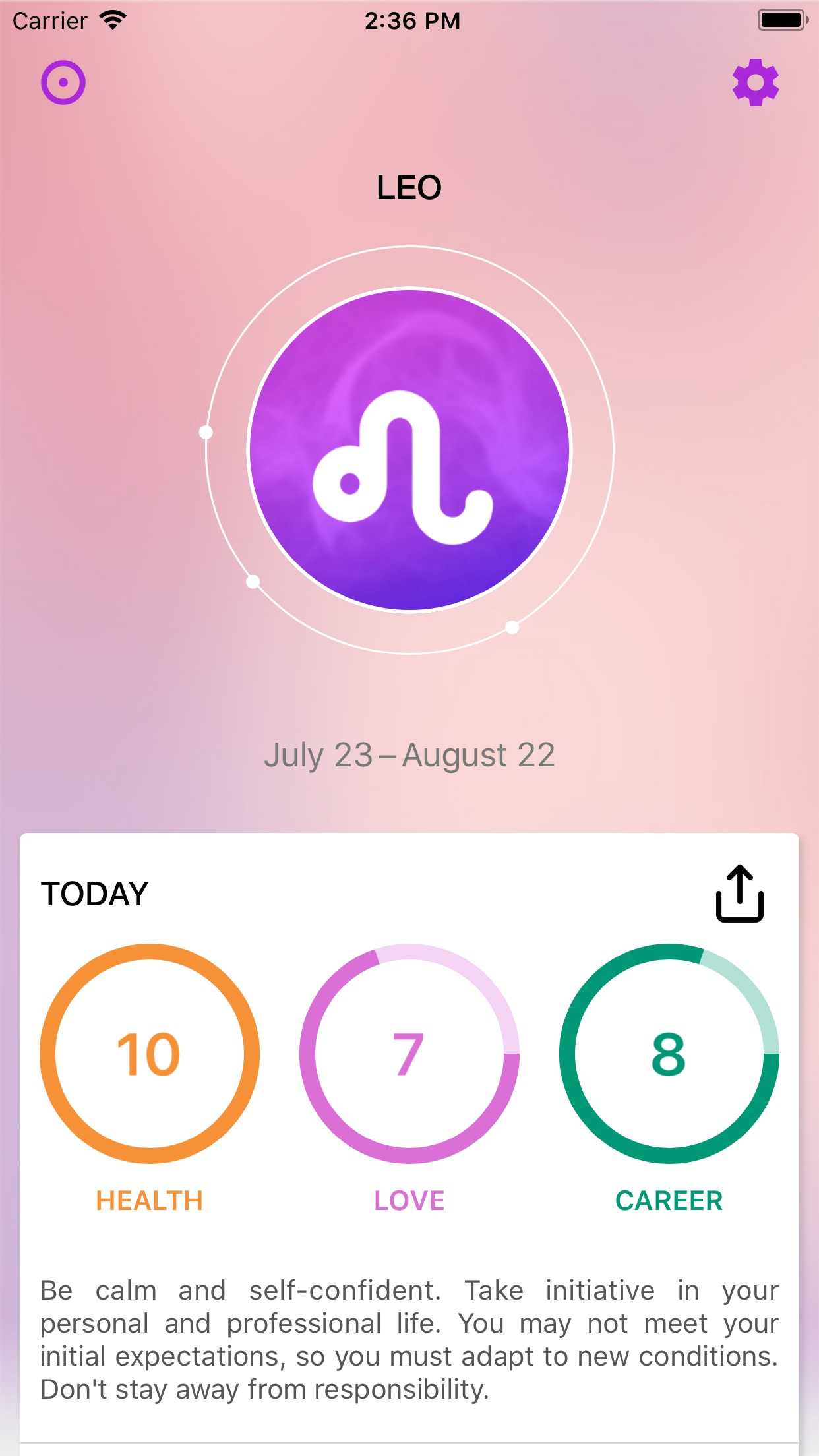819x1456 pixels.
Task: Select the TODAY tab heading
Action: coord(94,893)
